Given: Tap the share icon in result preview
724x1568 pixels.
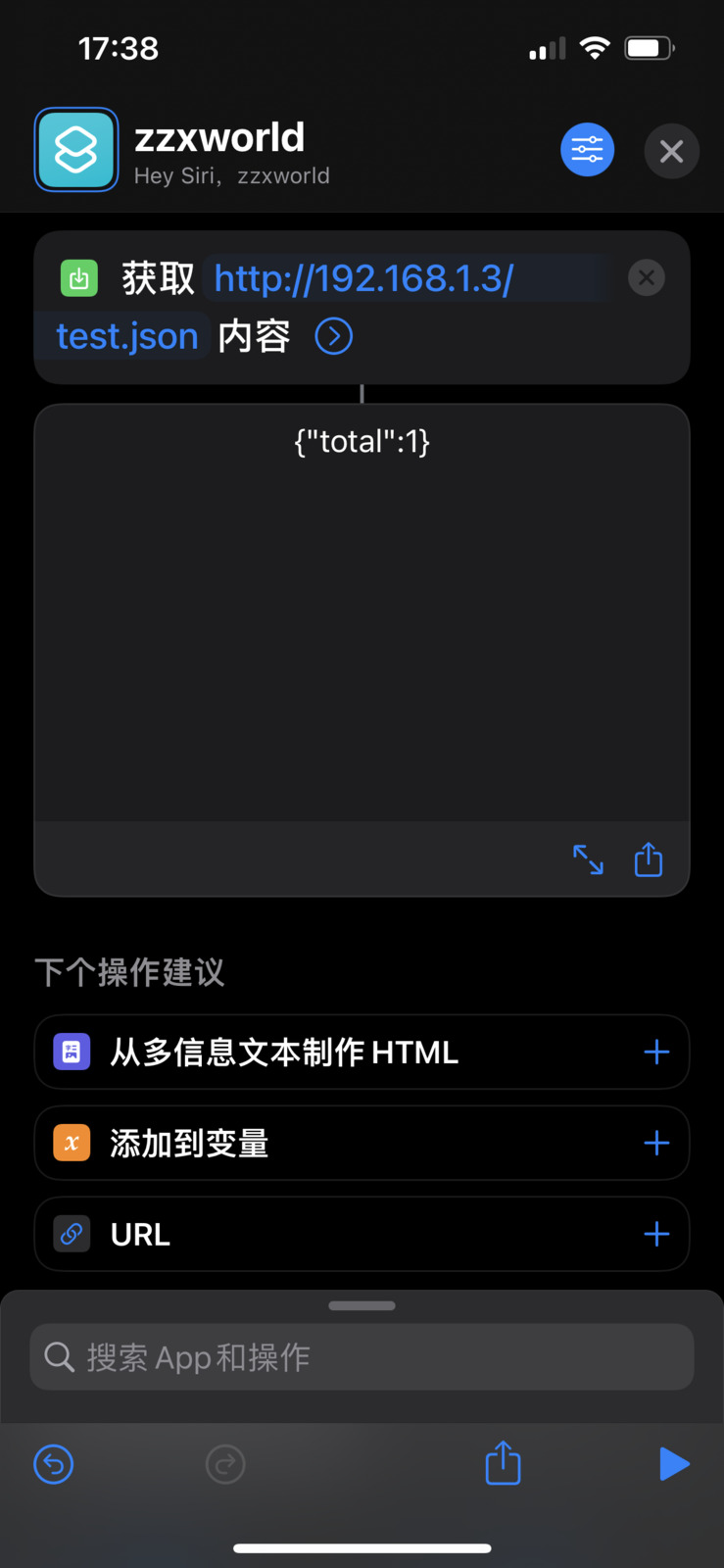Looking at the screenshot, I should pyautogui.click(x=648, y=858).
